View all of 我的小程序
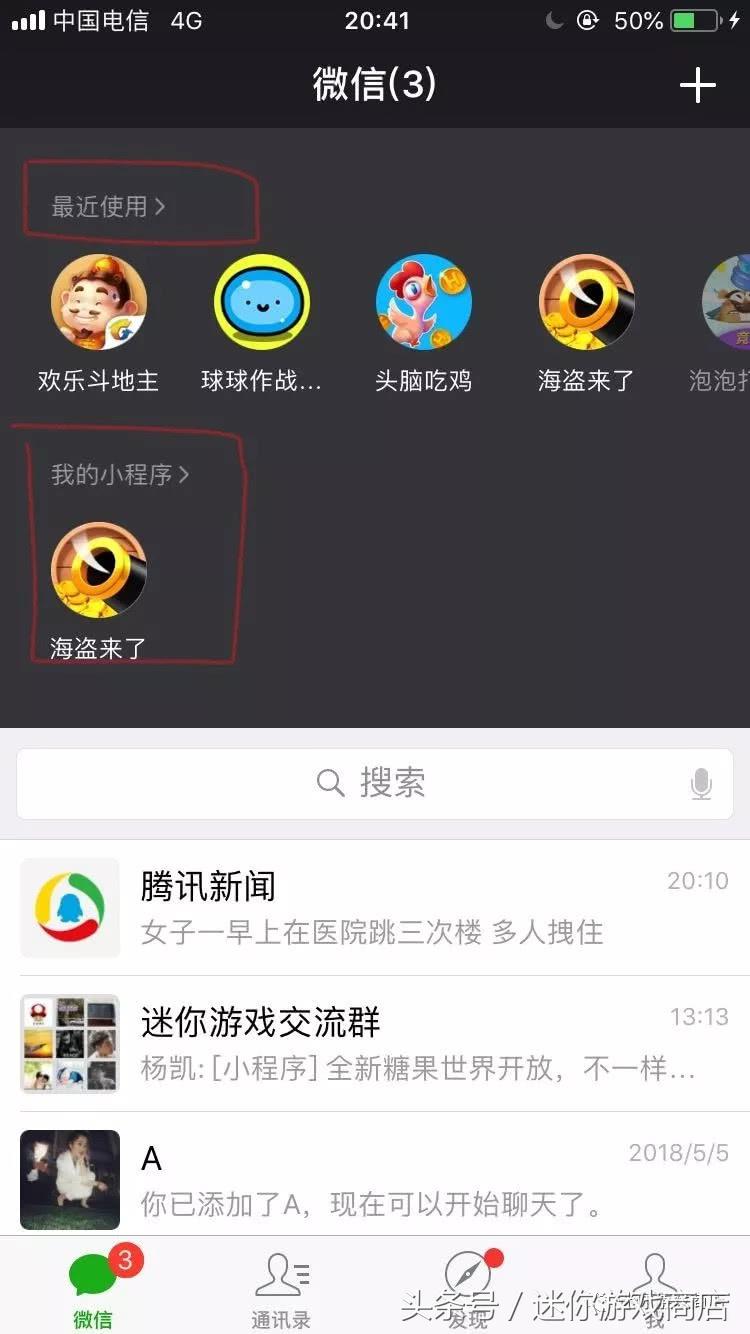Viewport: 750px width, 1334px height. (x=120, y=474)
